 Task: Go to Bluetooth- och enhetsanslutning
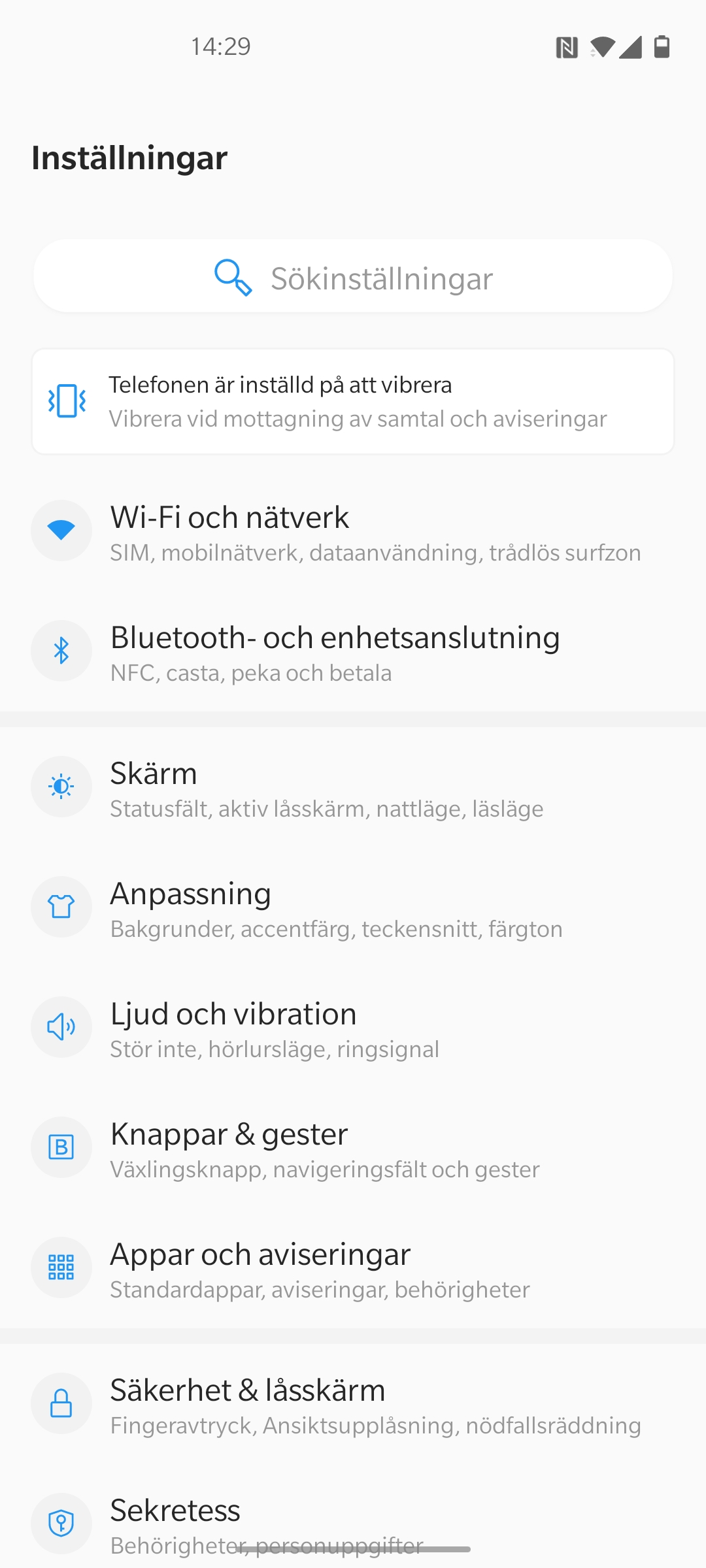[x=353, y=652]
